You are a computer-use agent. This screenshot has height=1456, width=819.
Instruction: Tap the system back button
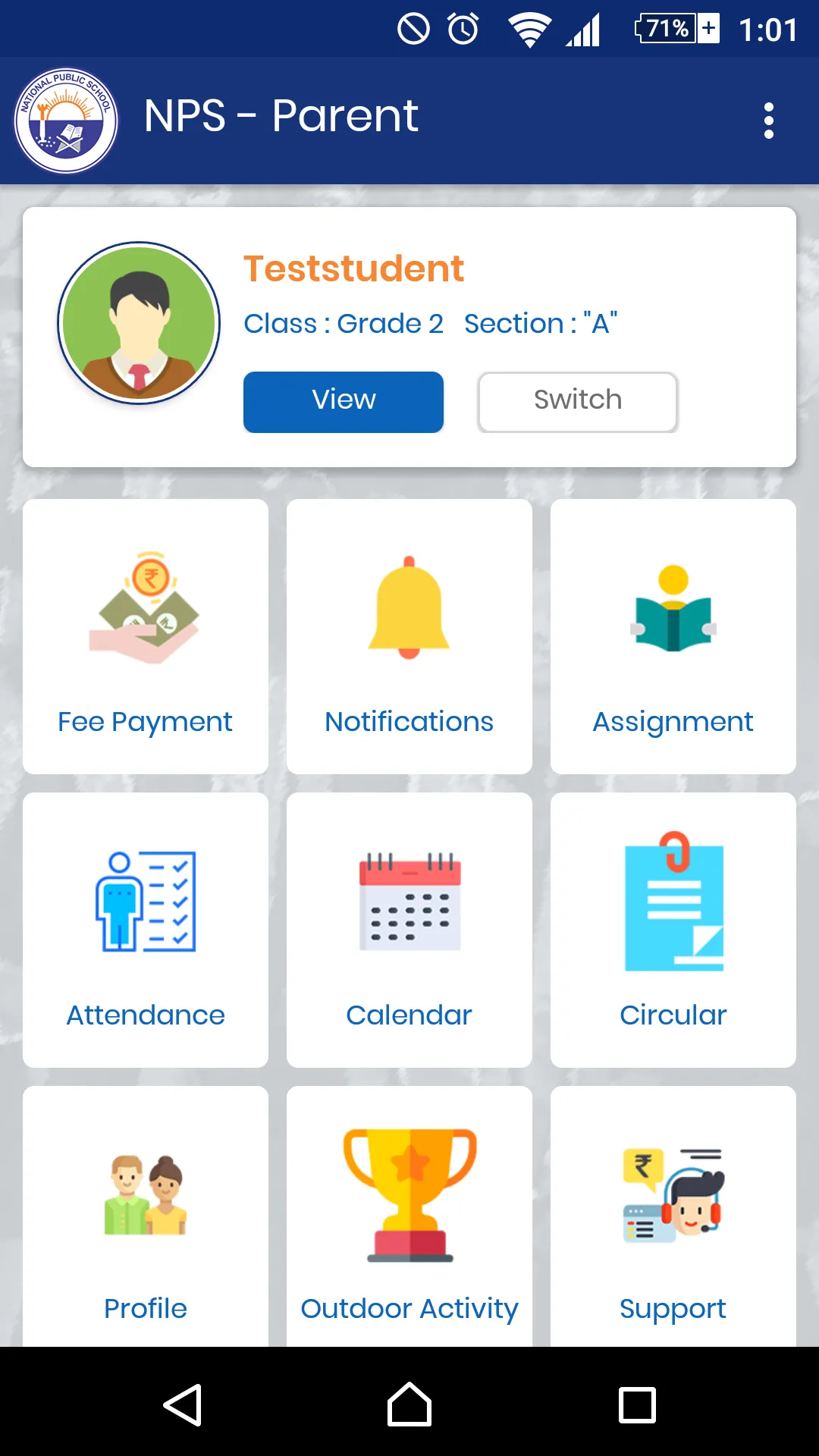pyautogui.click(x=182, y=1404)
